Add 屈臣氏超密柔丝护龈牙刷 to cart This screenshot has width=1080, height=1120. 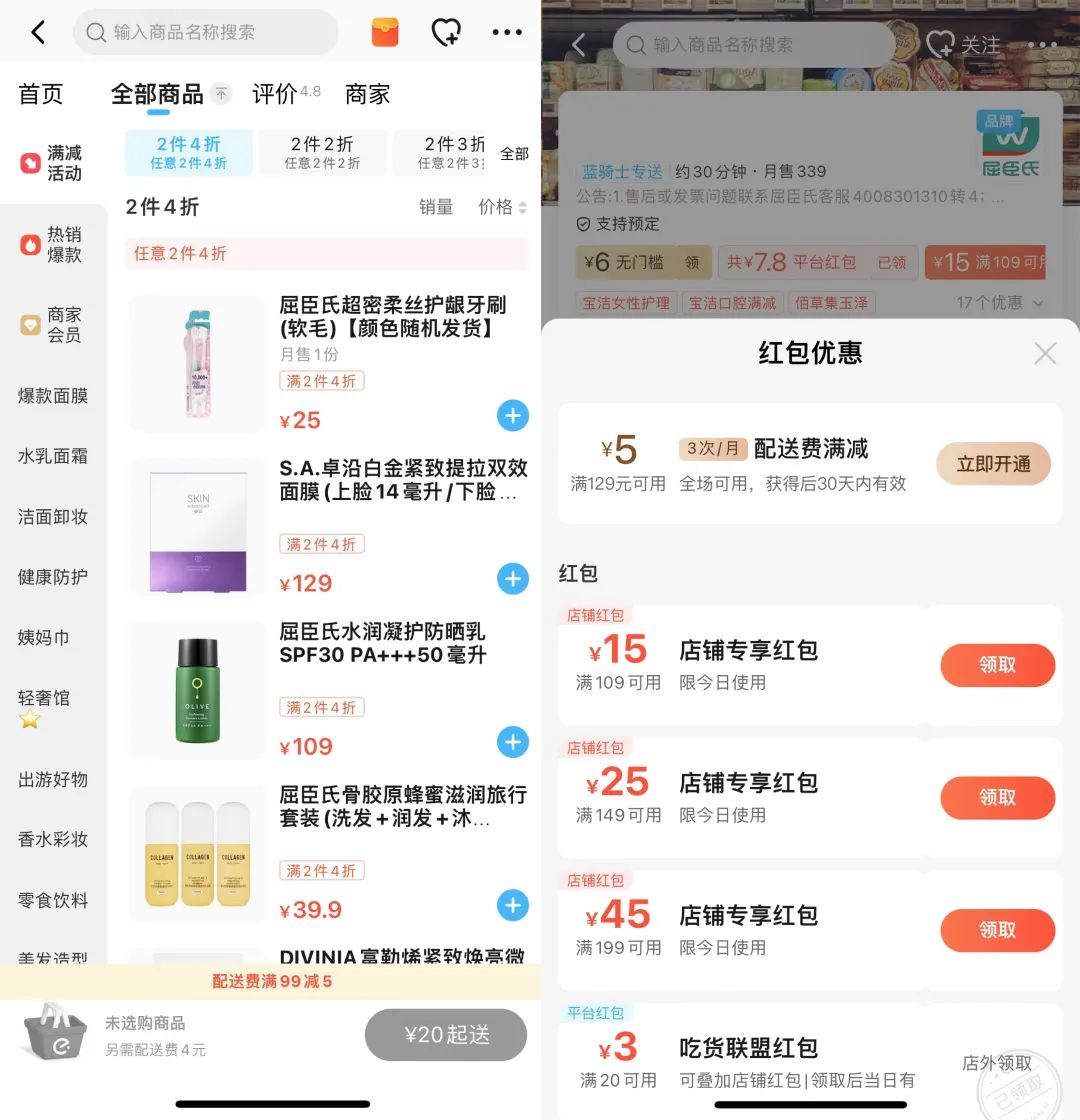tap(513, 415)
